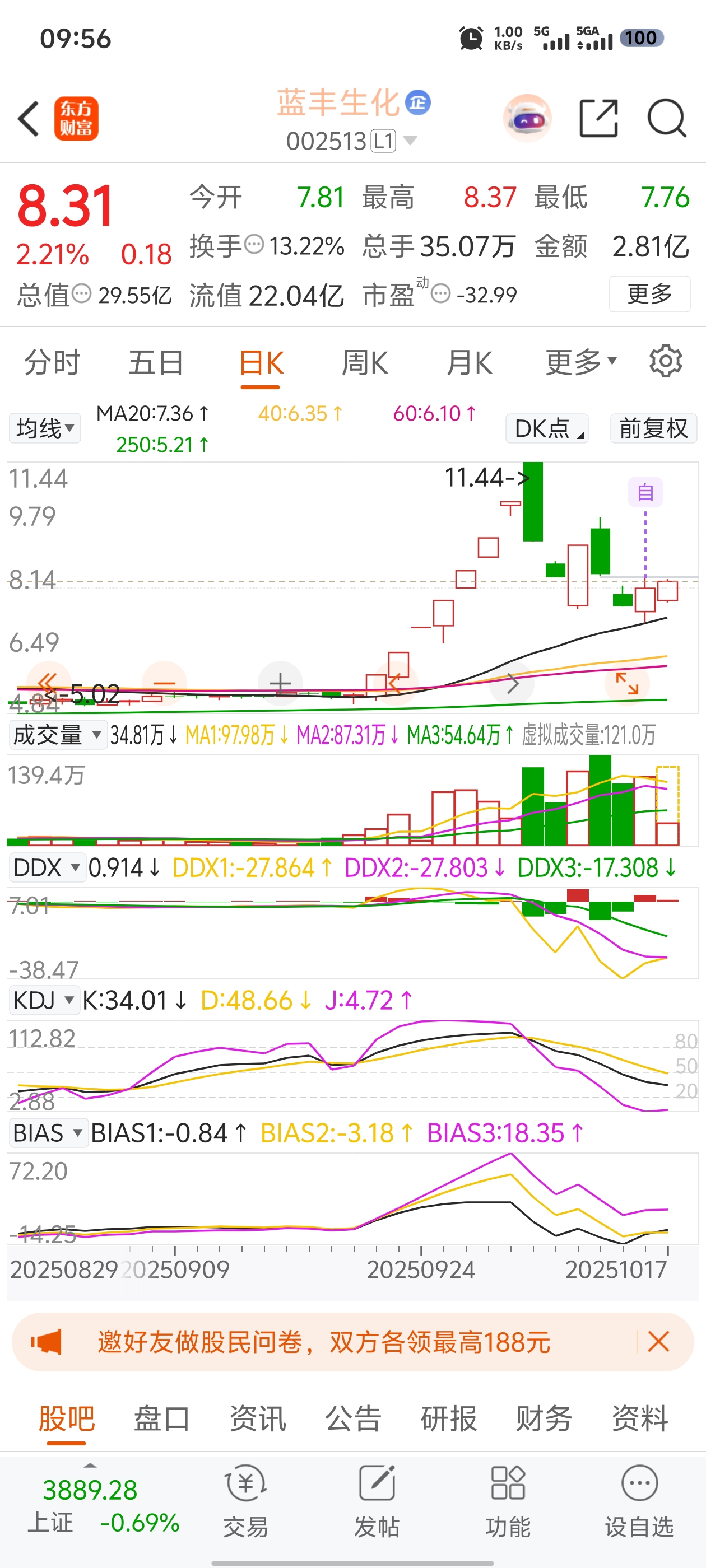Change the 成交量 indicator dropdown
This screenshot has width=706, height=1568.
57,735
